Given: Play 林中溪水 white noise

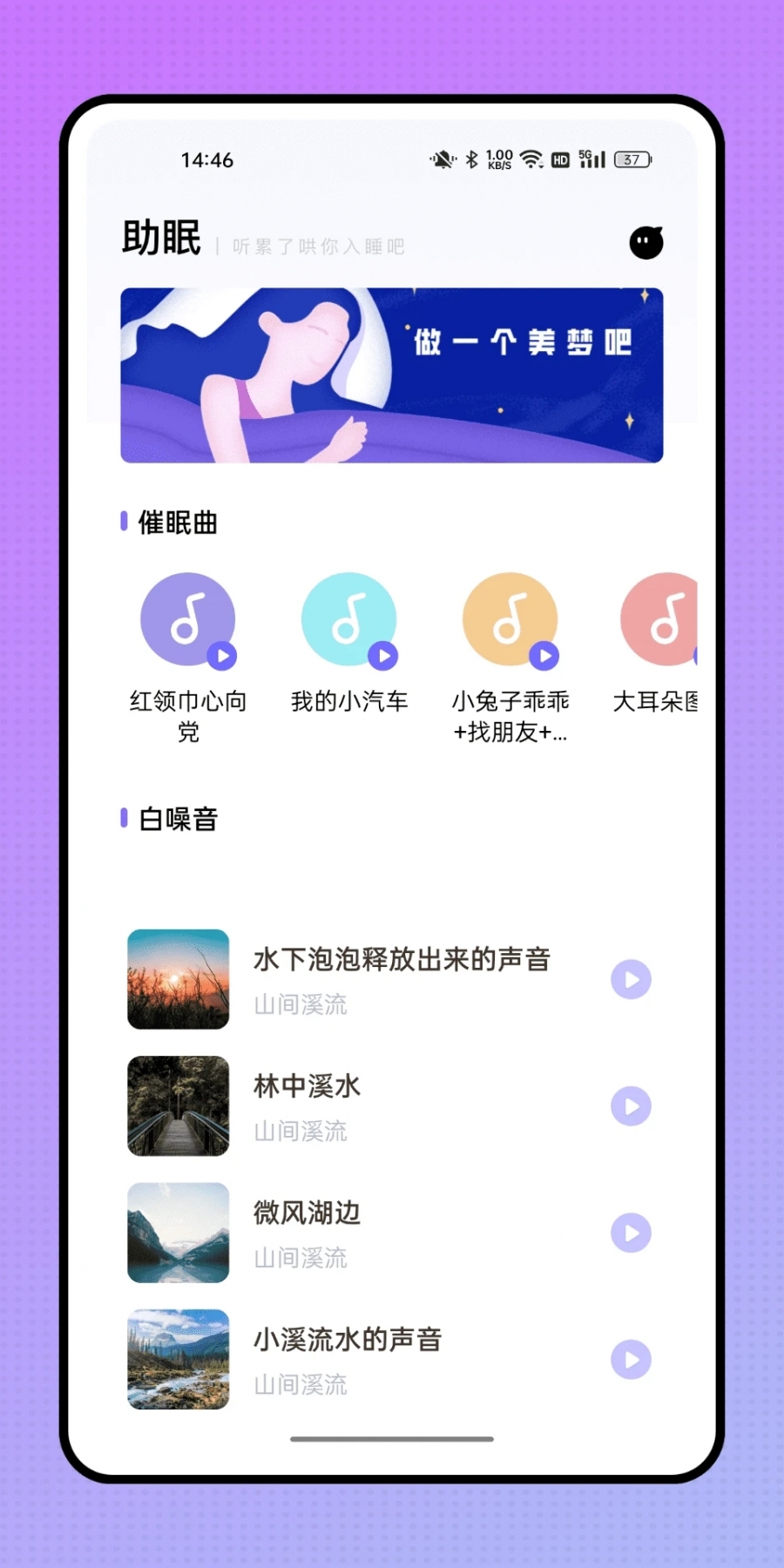Looking at the screenshot, I should [x=631, y=1106].
